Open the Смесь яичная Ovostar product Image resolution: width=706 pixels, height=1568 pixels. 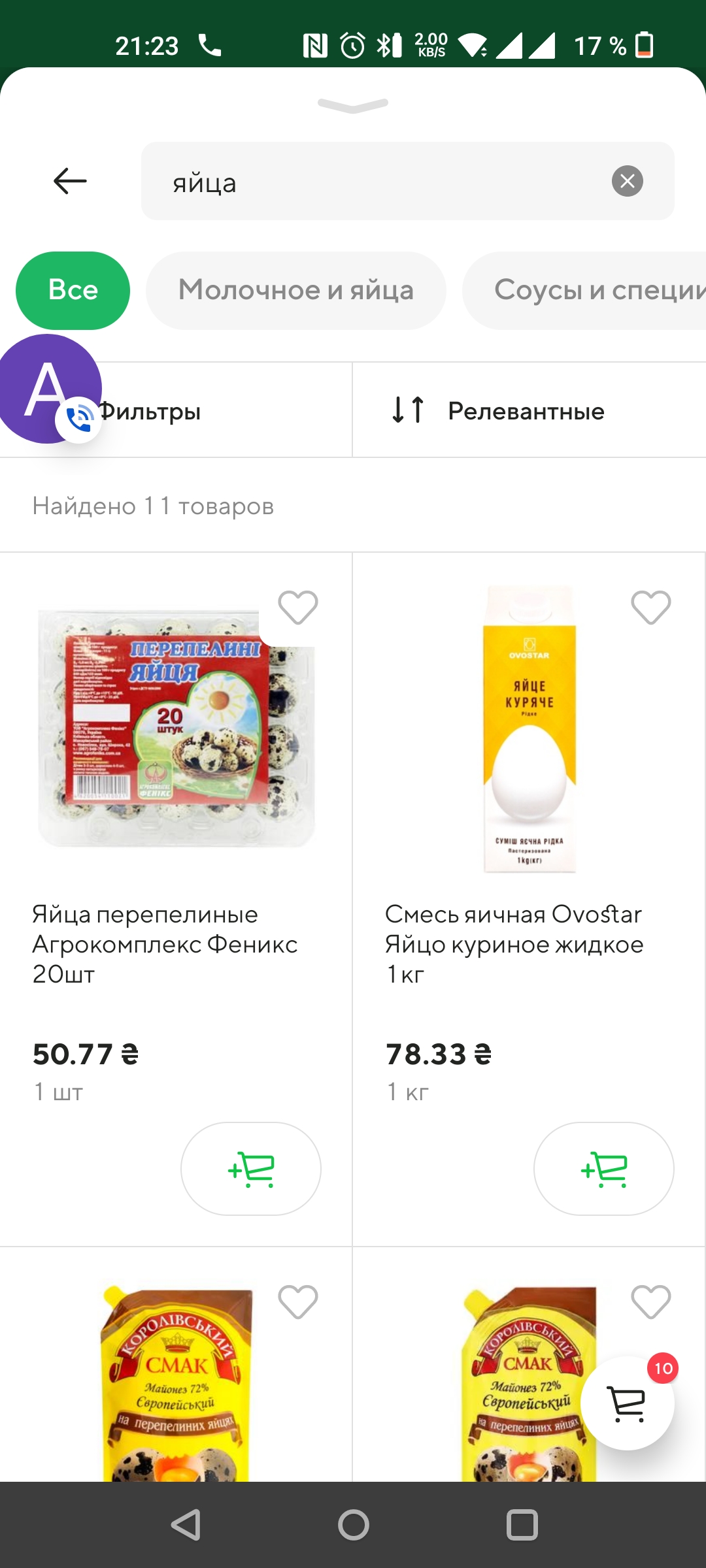(514, 943)
